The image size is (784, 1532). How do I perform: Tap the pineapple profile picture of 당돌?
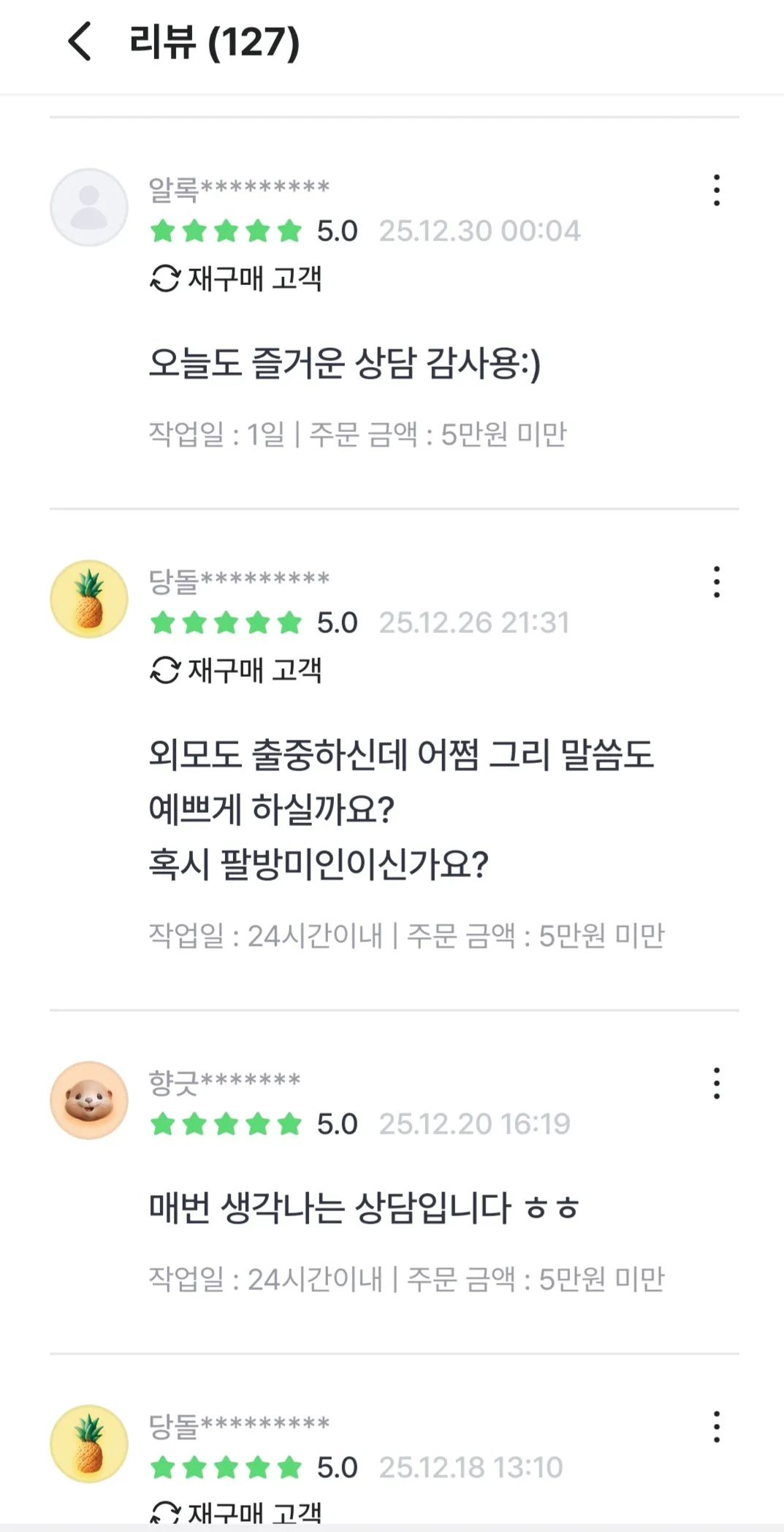[88, 599]
